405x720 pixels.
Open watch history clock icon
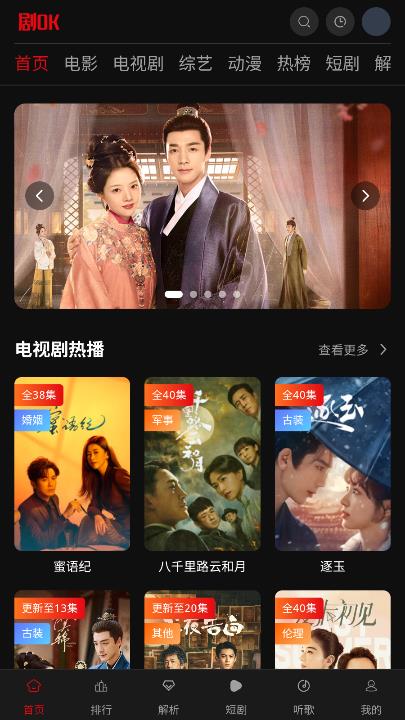pos(340,22)
